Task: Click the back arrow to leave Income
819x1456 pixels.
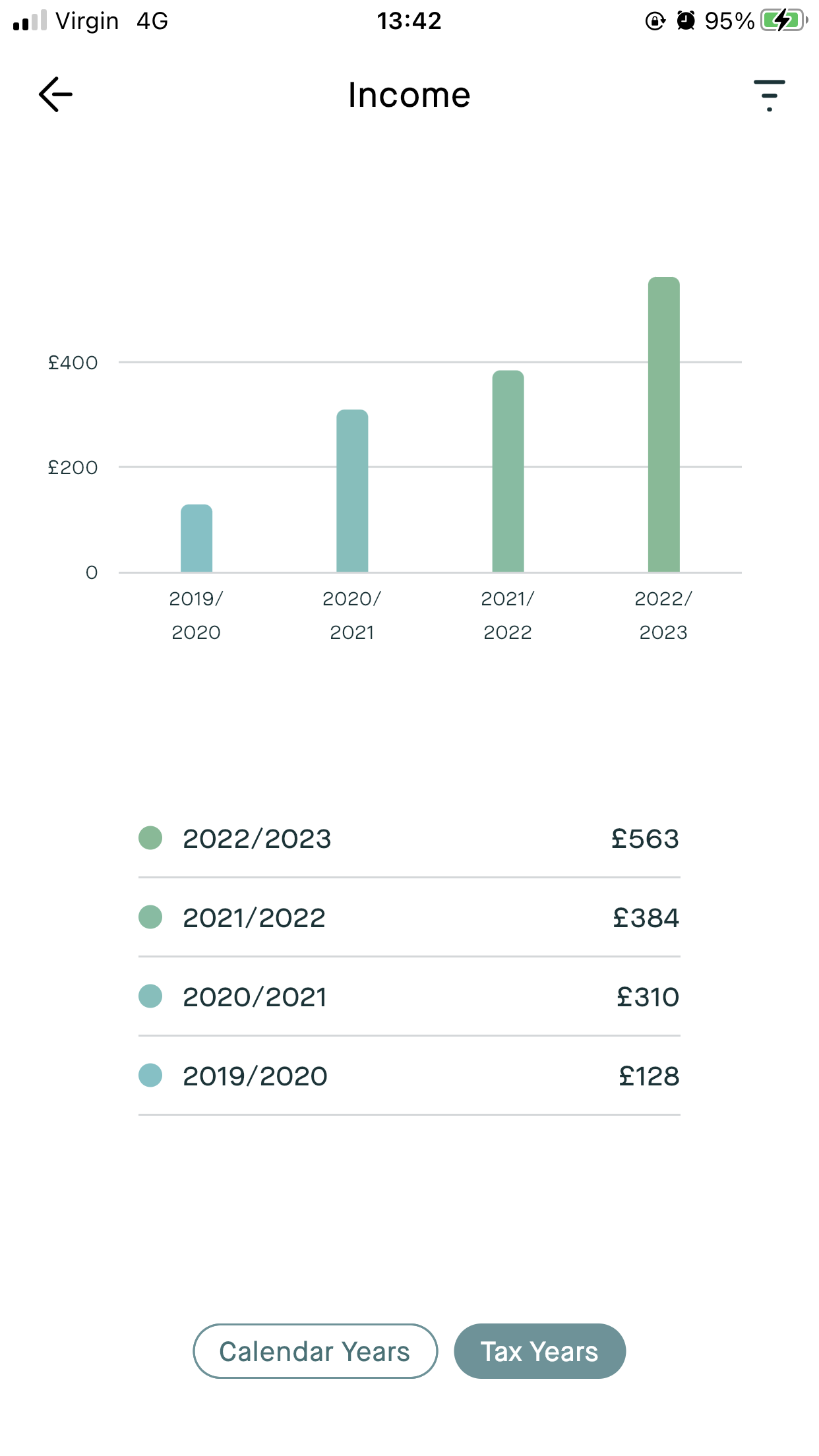Action: coord(55,94)
